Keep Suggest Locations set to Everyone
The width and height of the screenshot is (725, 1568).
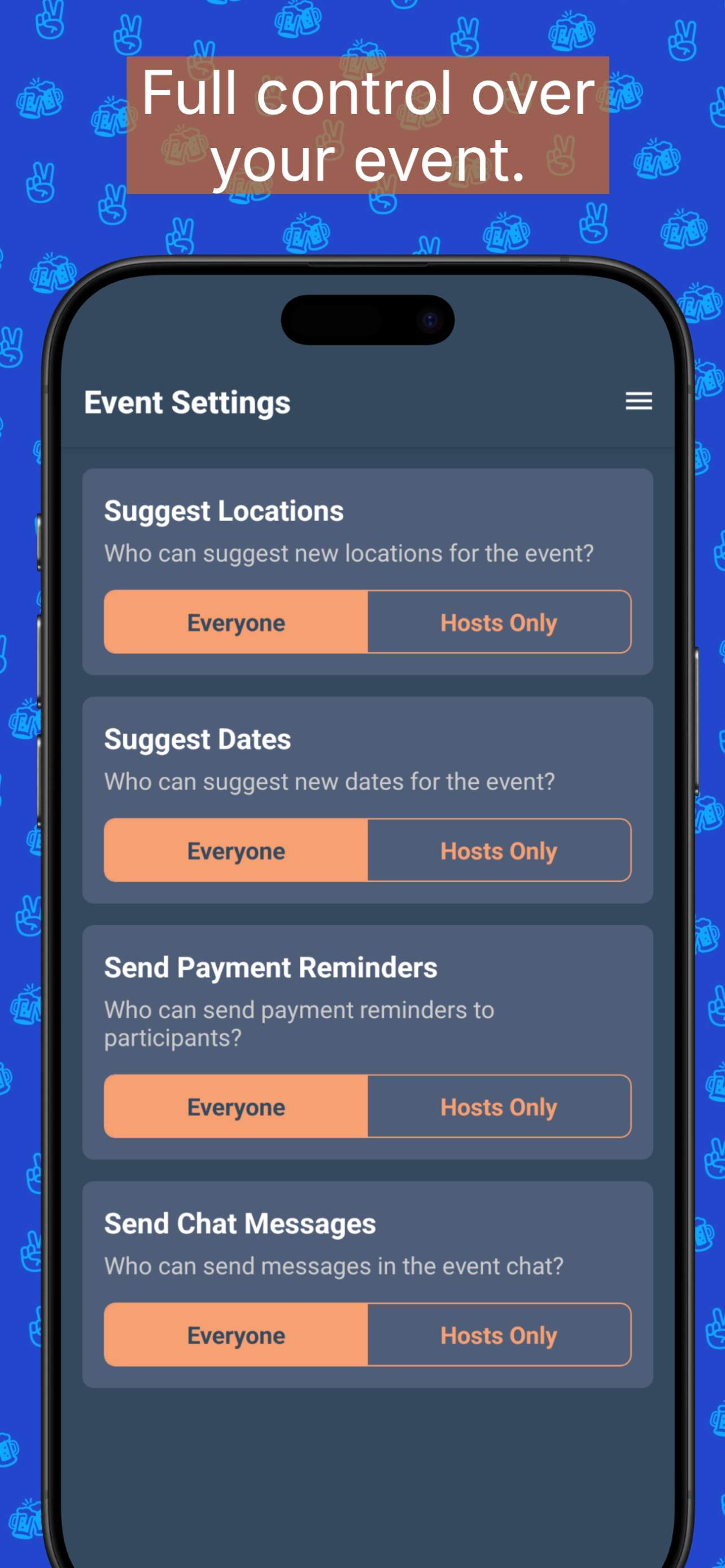coord(235,621)
